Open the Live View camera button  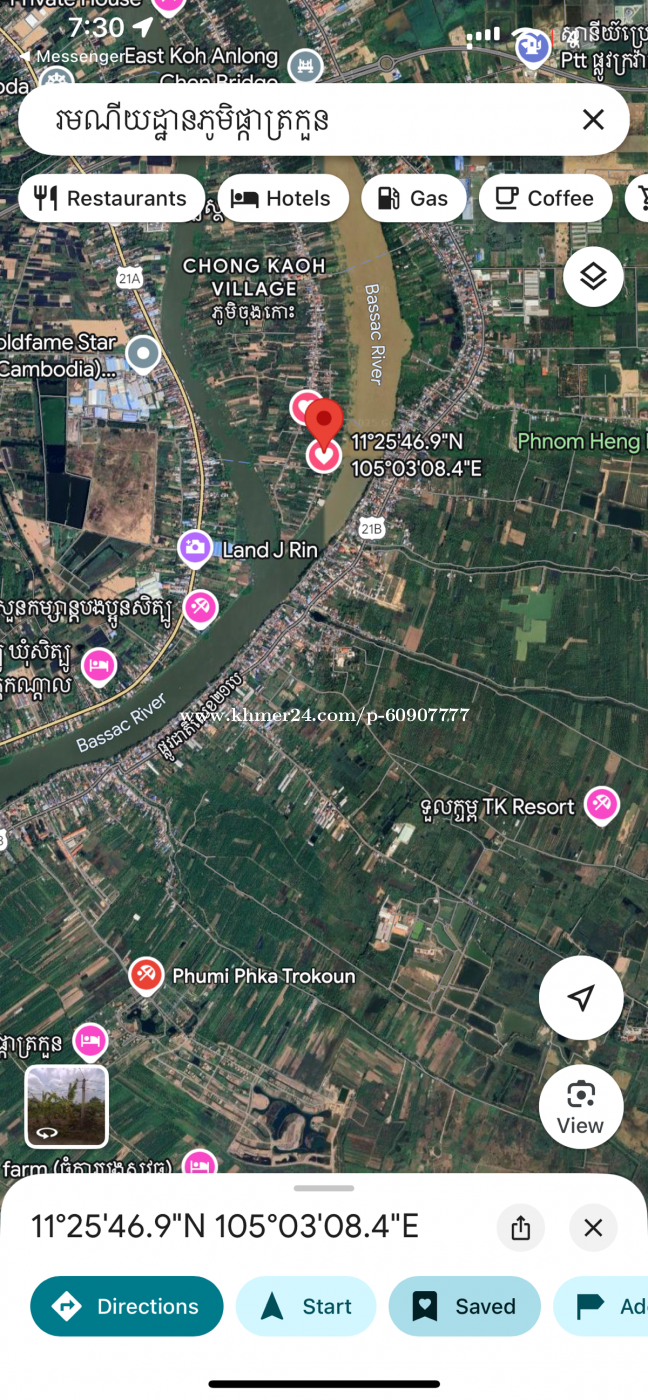(581, 1107)
